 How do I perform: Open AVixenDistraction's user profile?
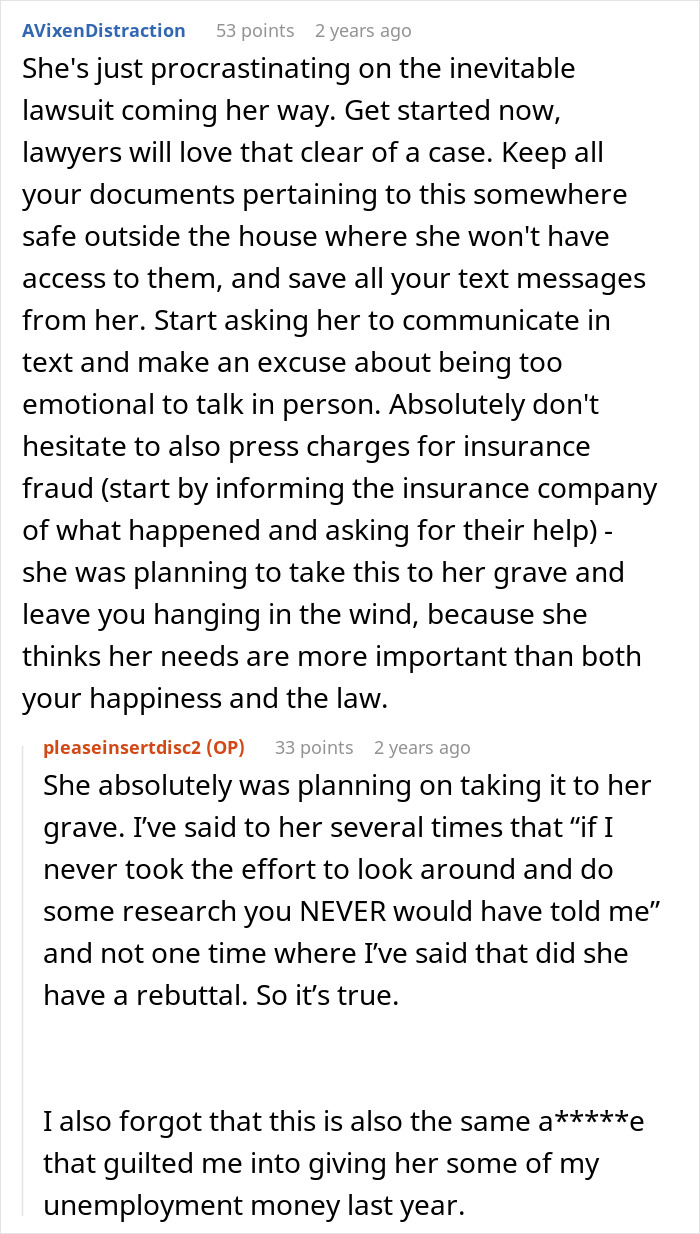click(104, 31)
